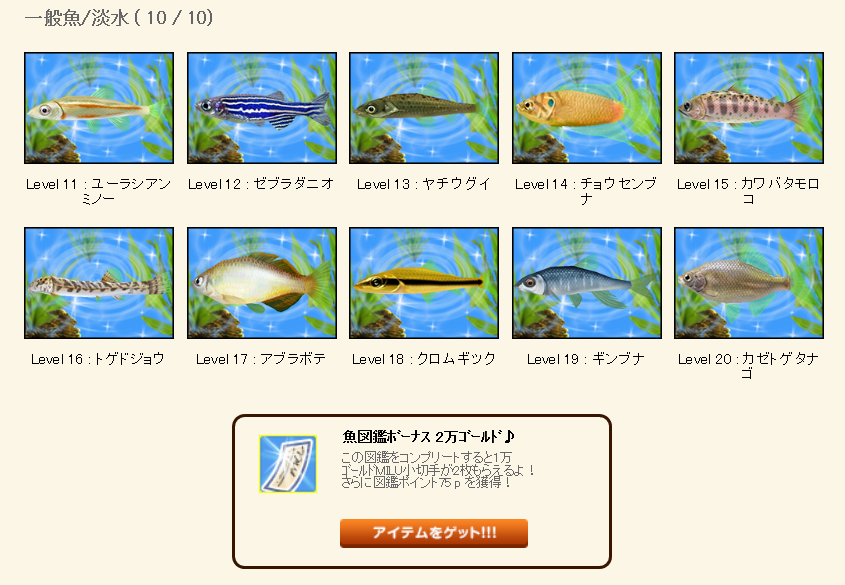Select the トゲドジョウ fish picture
845x585 pixels.
tap(99, 283)
